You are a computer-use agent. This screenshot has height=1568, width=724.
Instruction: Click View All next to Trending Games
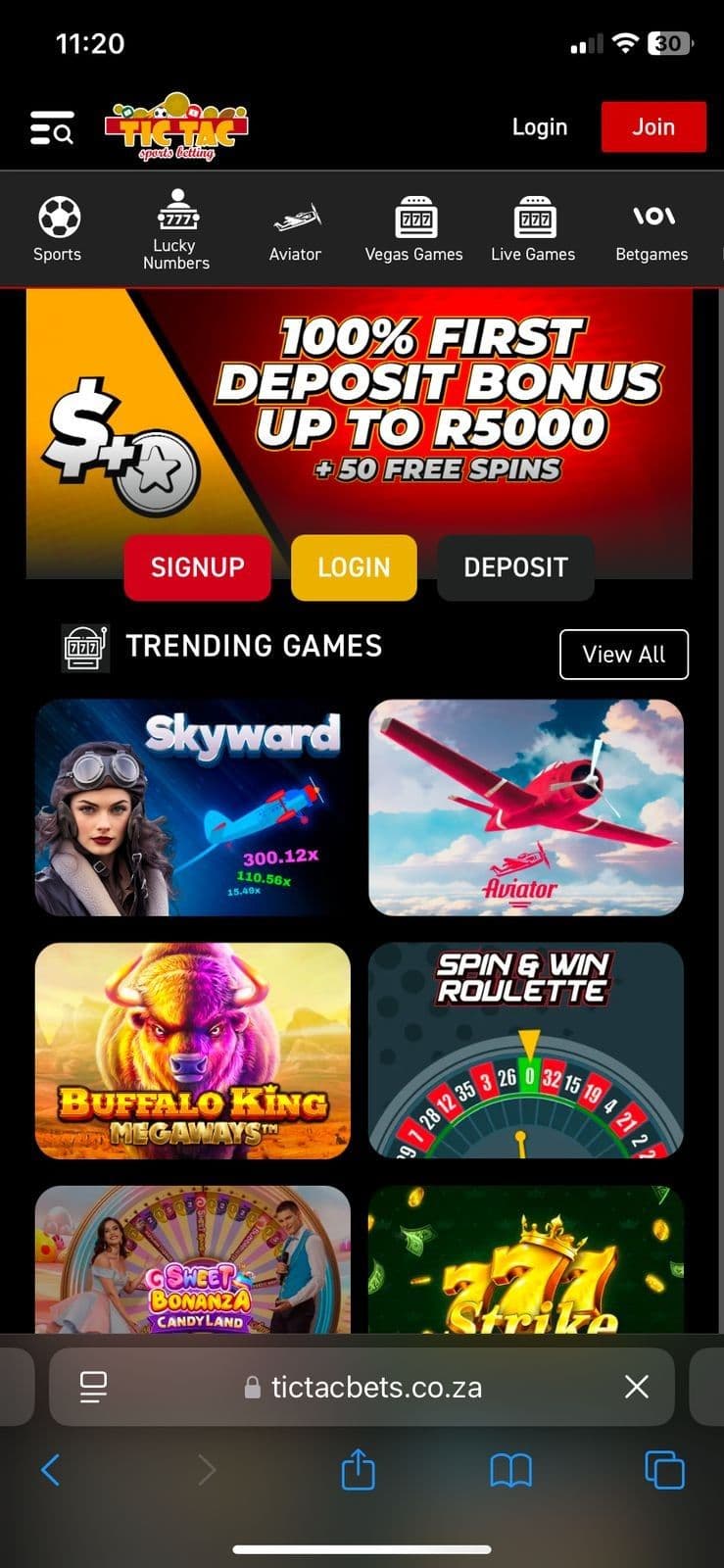coord(624,654)
